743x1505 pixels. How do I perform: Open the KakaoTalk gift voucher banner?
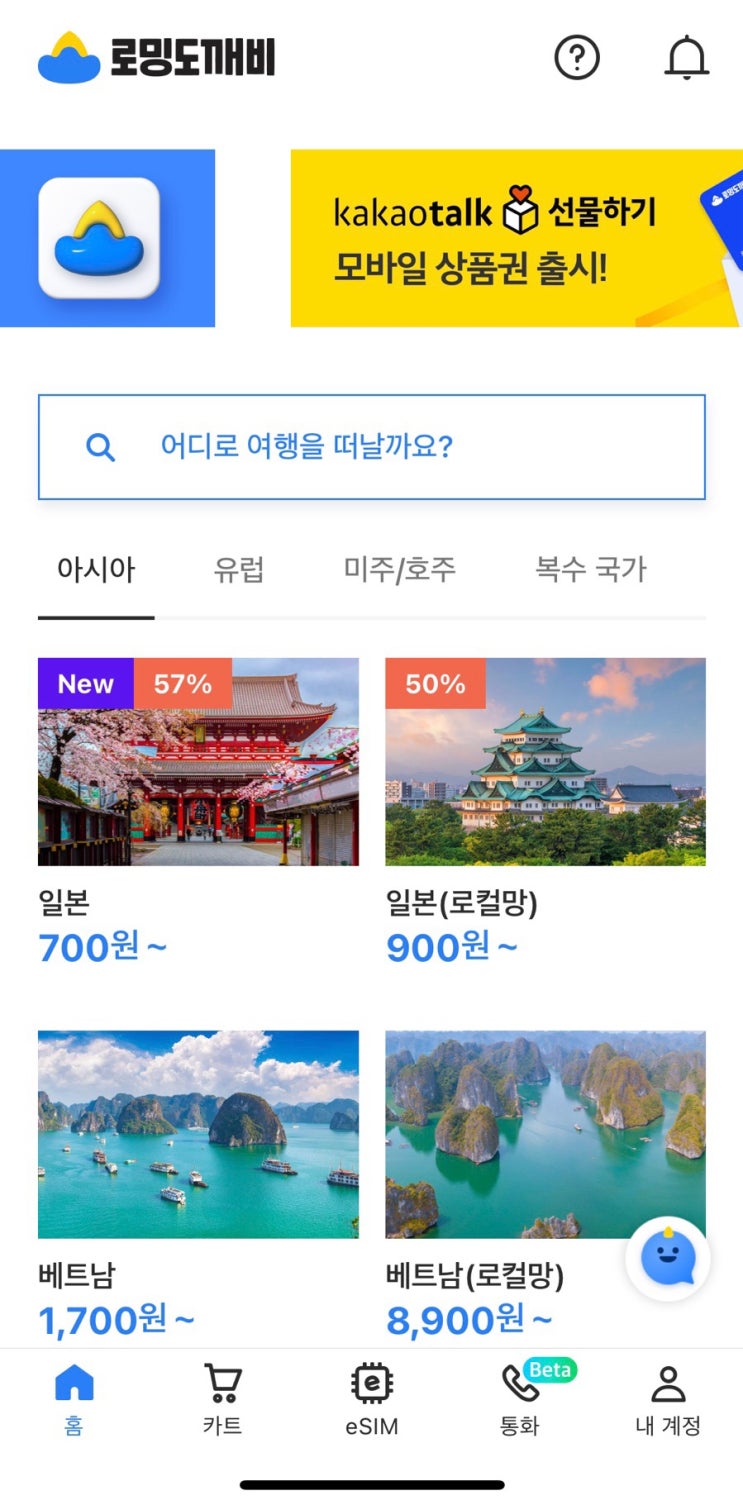pos(516,238)
